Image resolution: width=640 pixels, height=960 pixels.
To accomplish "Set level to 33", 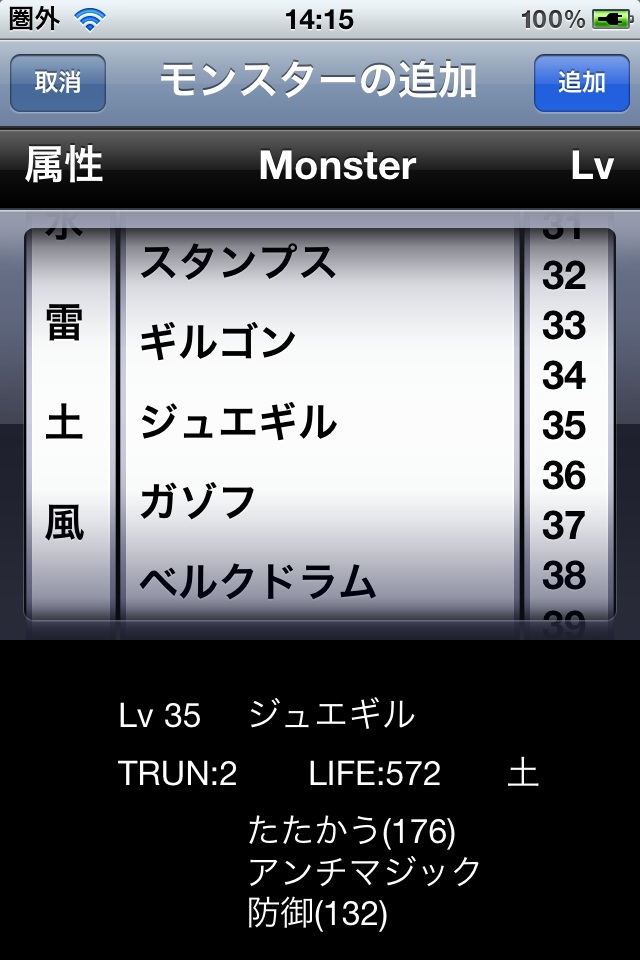I will coord(564,326).
